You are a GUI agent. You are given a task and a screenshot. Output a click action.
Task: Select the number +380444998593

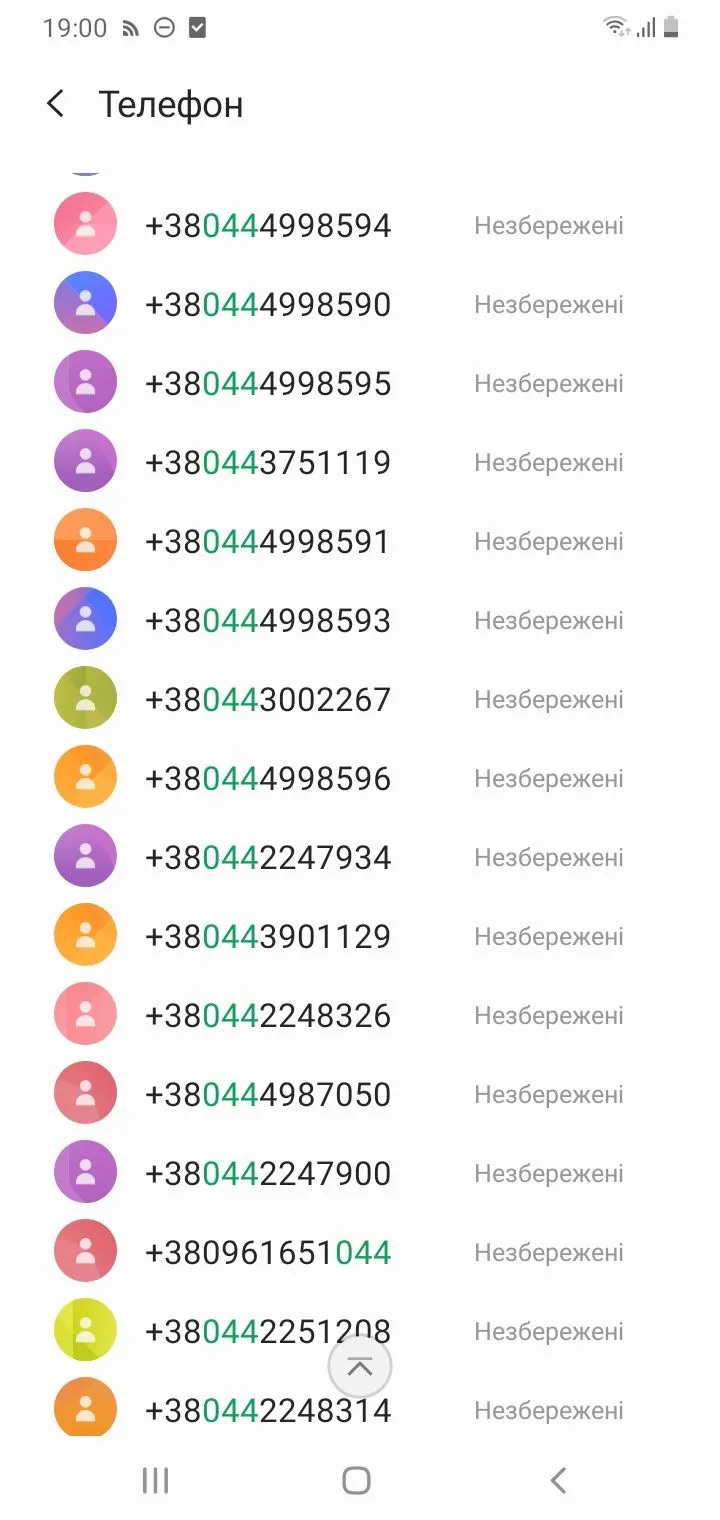tap(268, 621)
